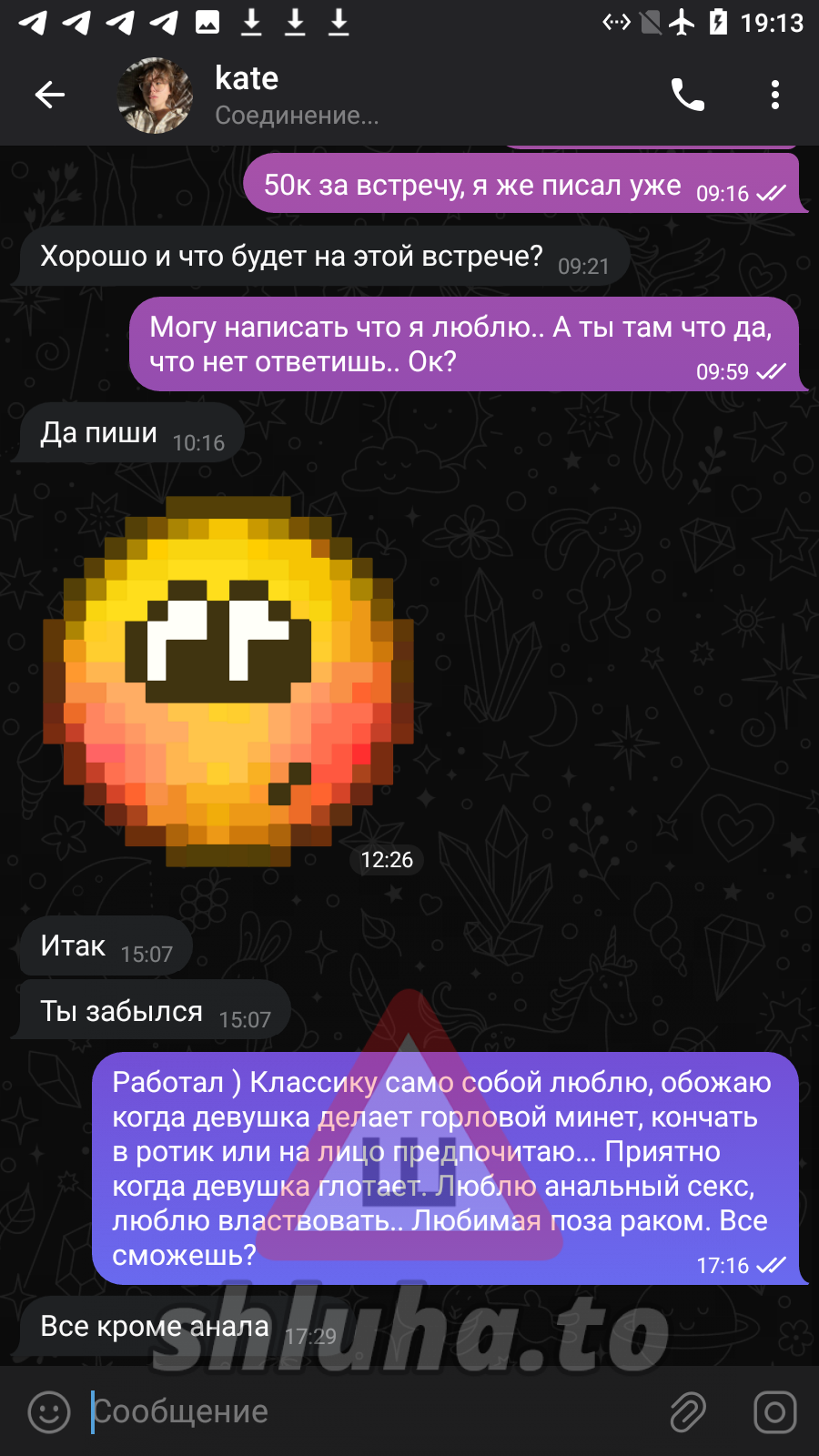Go back to the chat list
The image size is (819, 1456).
(49, 95)
